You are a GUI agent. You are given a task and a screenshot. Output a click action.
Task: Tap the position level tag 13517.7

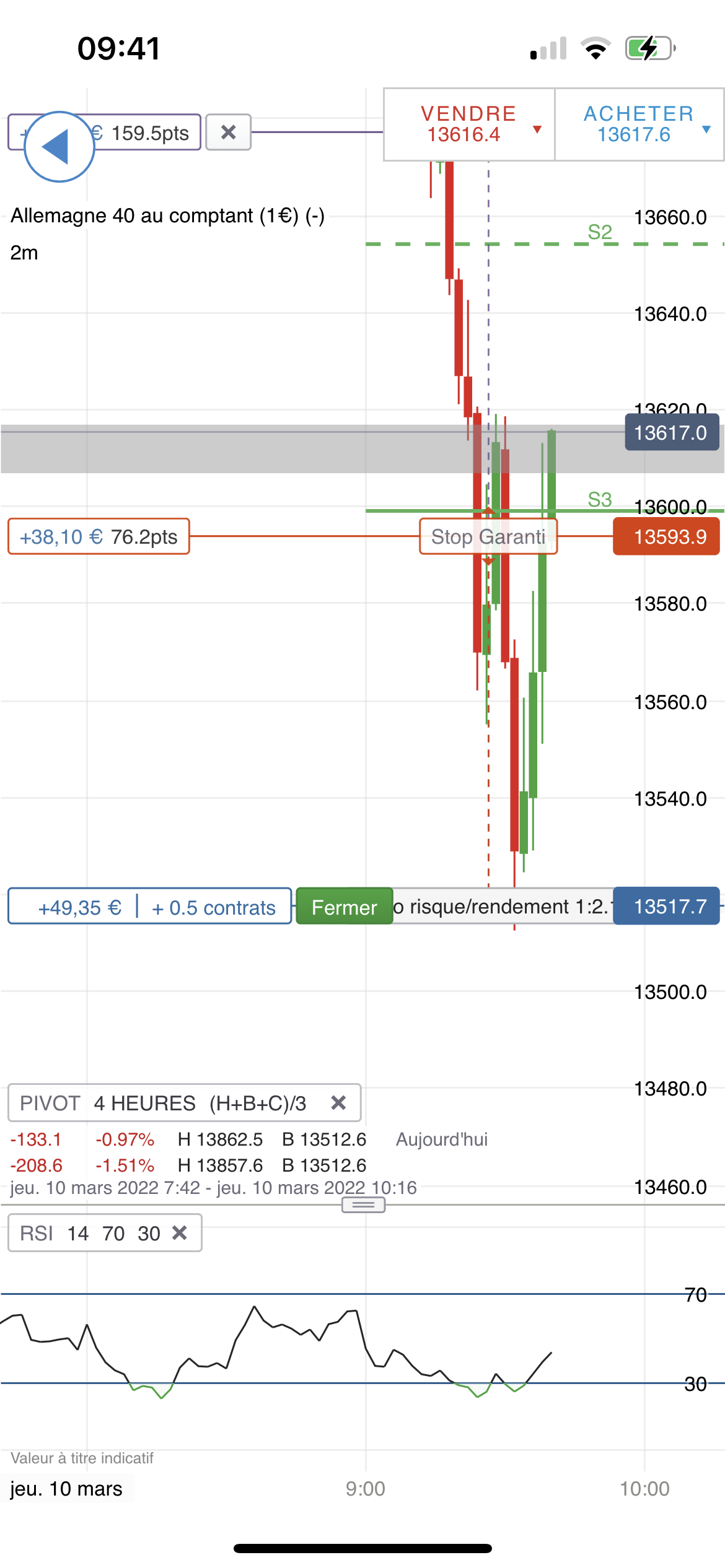(x=666, y=907)
